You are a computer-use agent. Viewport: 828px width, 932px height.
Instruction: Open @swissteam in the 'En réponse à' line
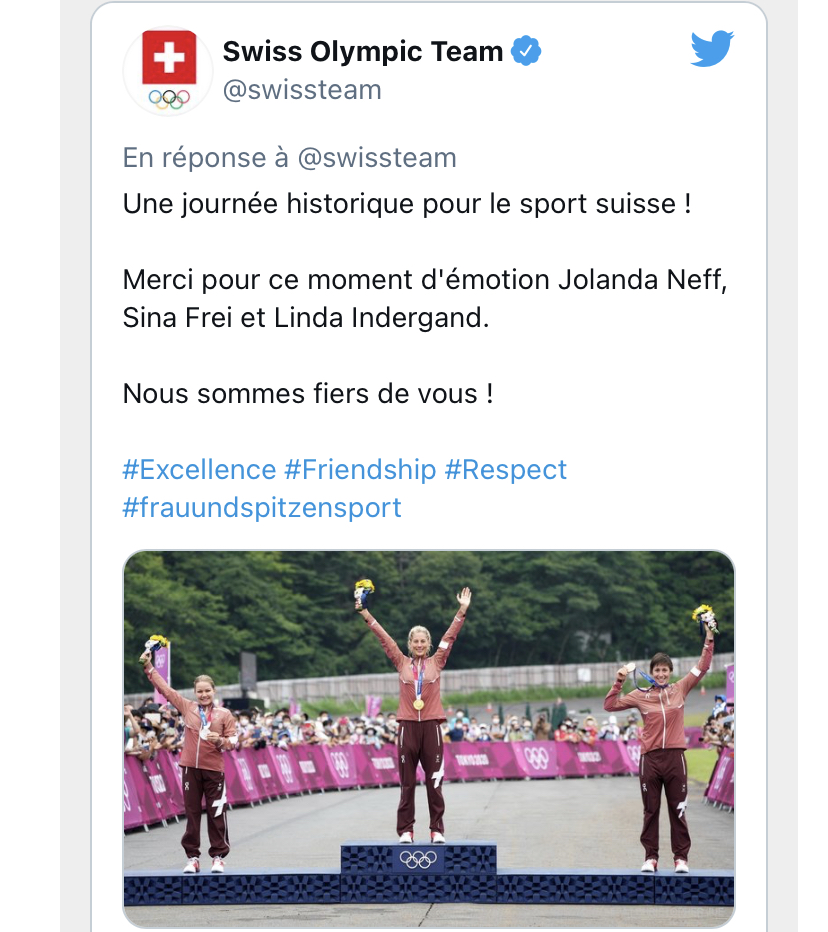click(377, 158)
